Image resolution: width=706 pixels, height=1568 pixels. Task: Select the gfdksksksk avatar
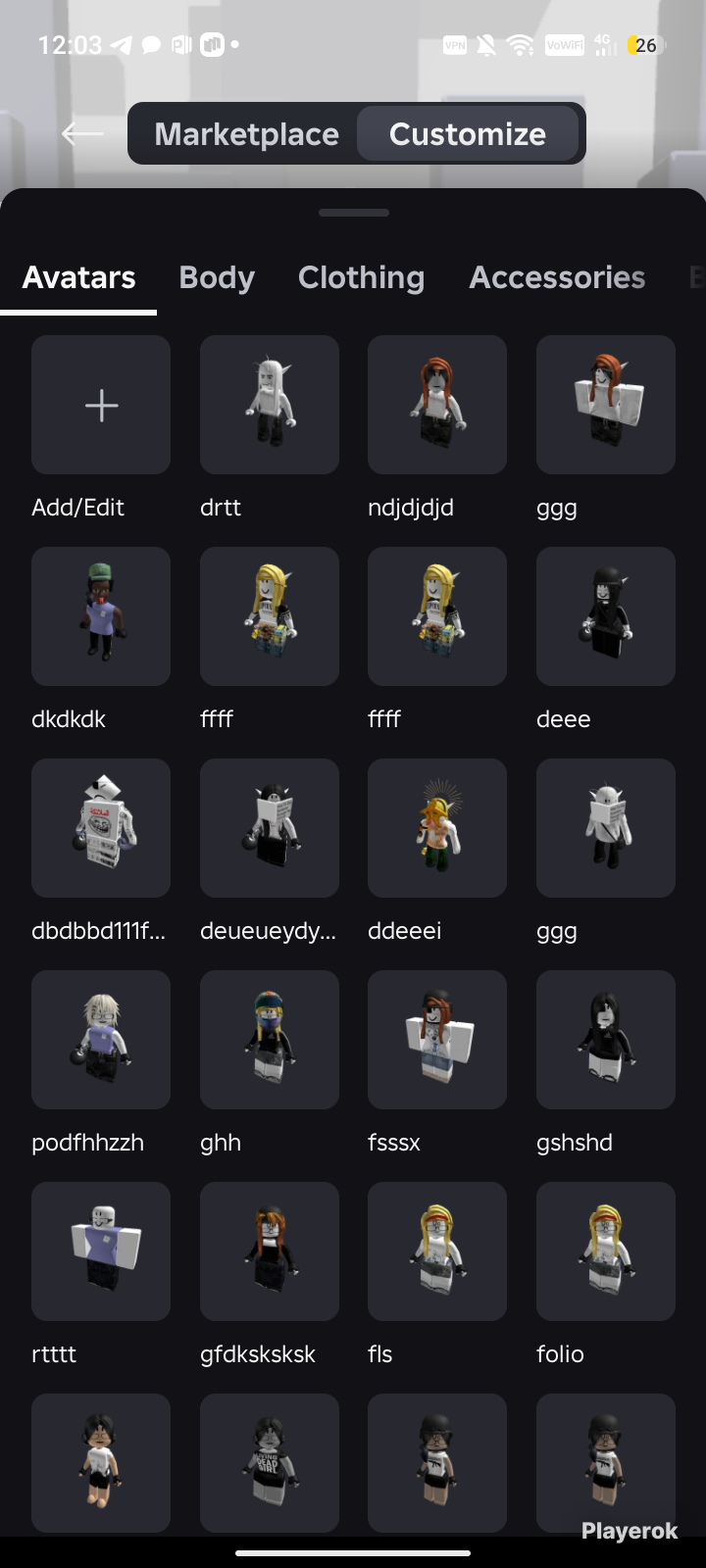[270, 1251]
